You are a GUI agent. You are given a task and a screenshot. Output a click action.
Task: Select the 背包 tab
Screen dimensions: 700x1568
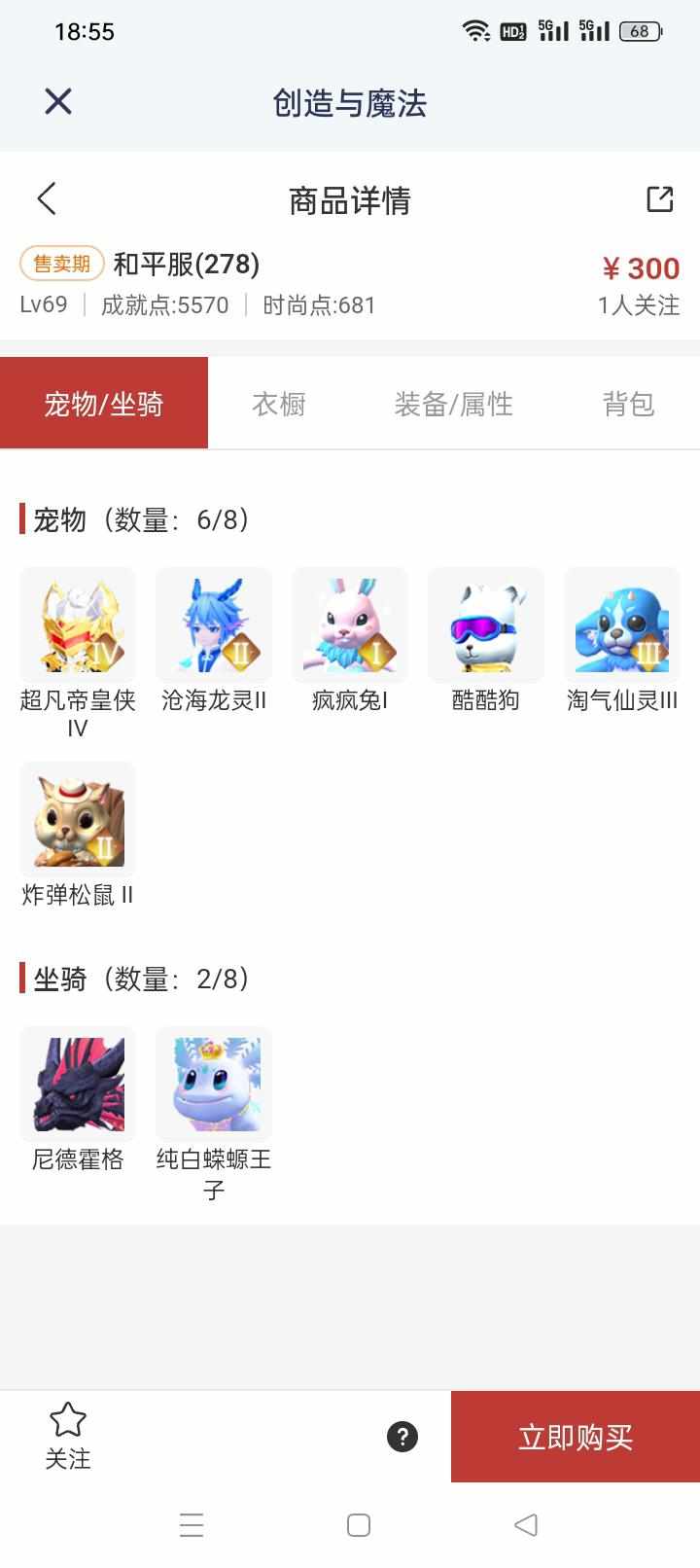[628, 404]
